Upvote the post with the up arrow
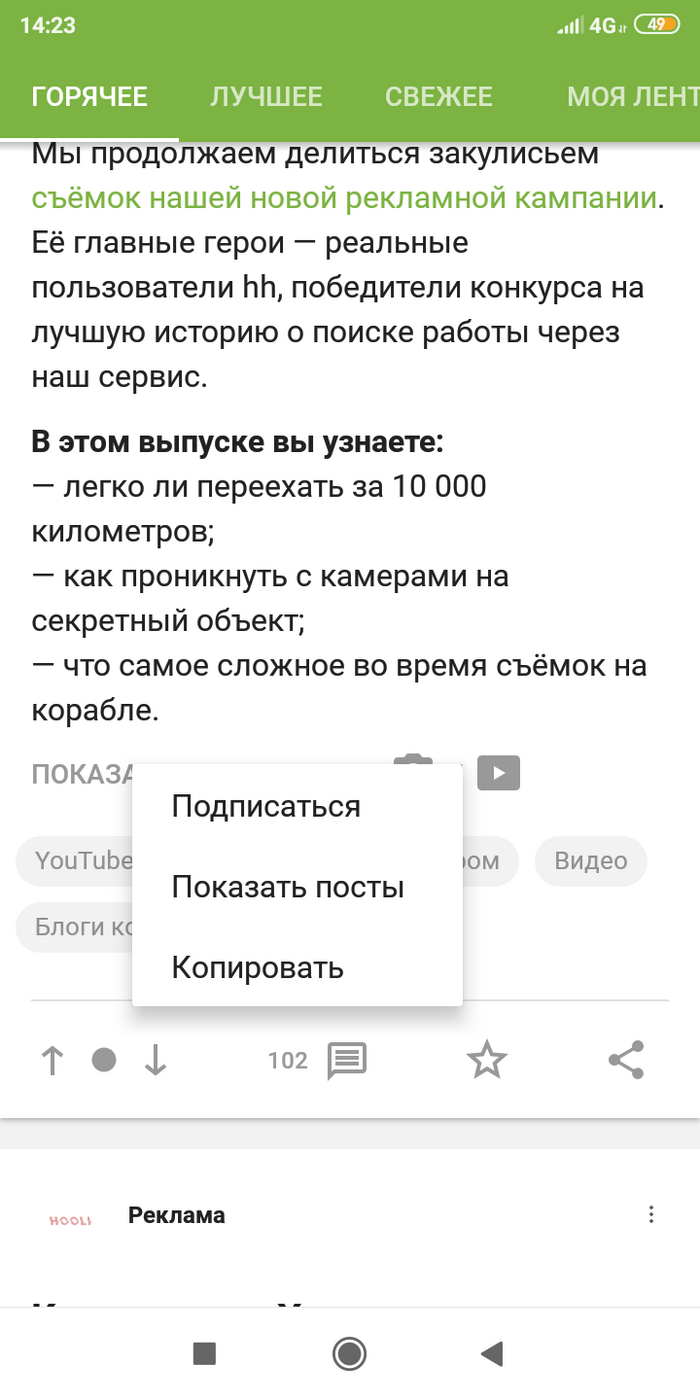The width and height of the screenshot is (700, 1400). 51,1061
